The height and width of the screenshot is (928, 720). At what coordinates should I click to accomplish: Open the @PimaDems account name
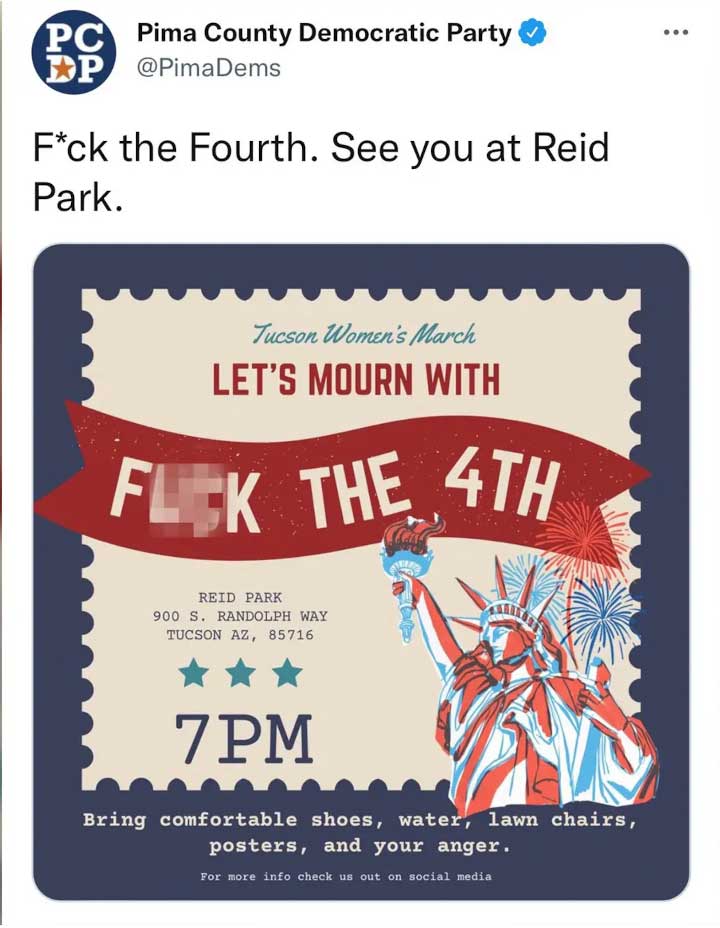click(x=208, y=68)
